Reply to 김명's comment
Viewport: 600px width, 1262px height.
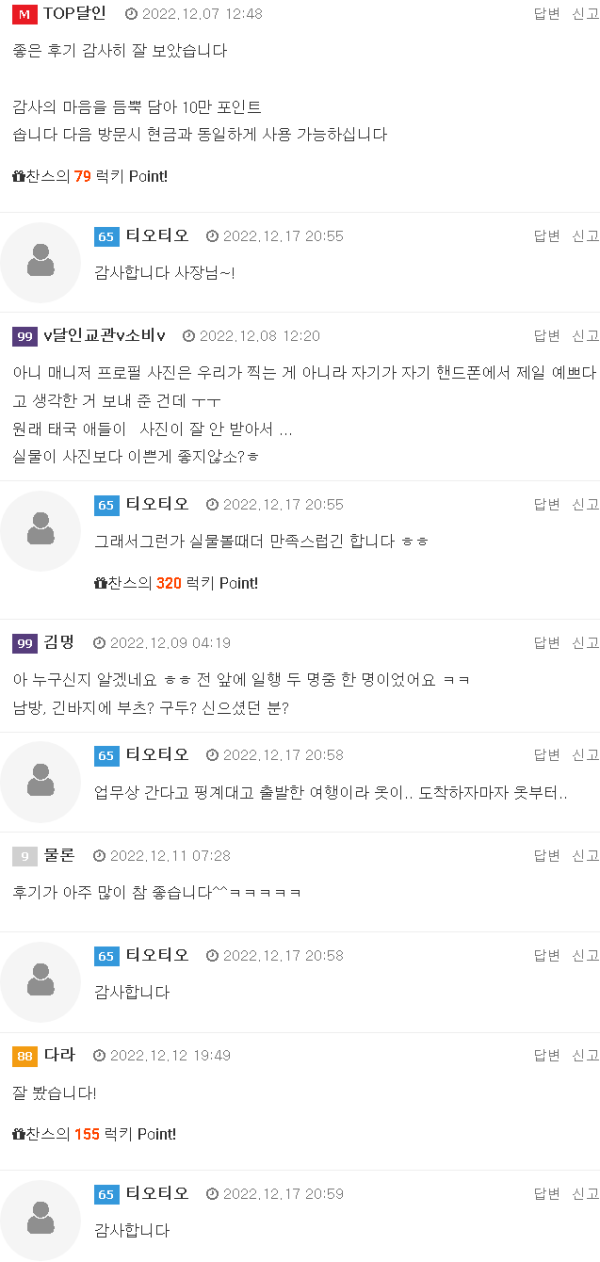[x=546, y=643]
